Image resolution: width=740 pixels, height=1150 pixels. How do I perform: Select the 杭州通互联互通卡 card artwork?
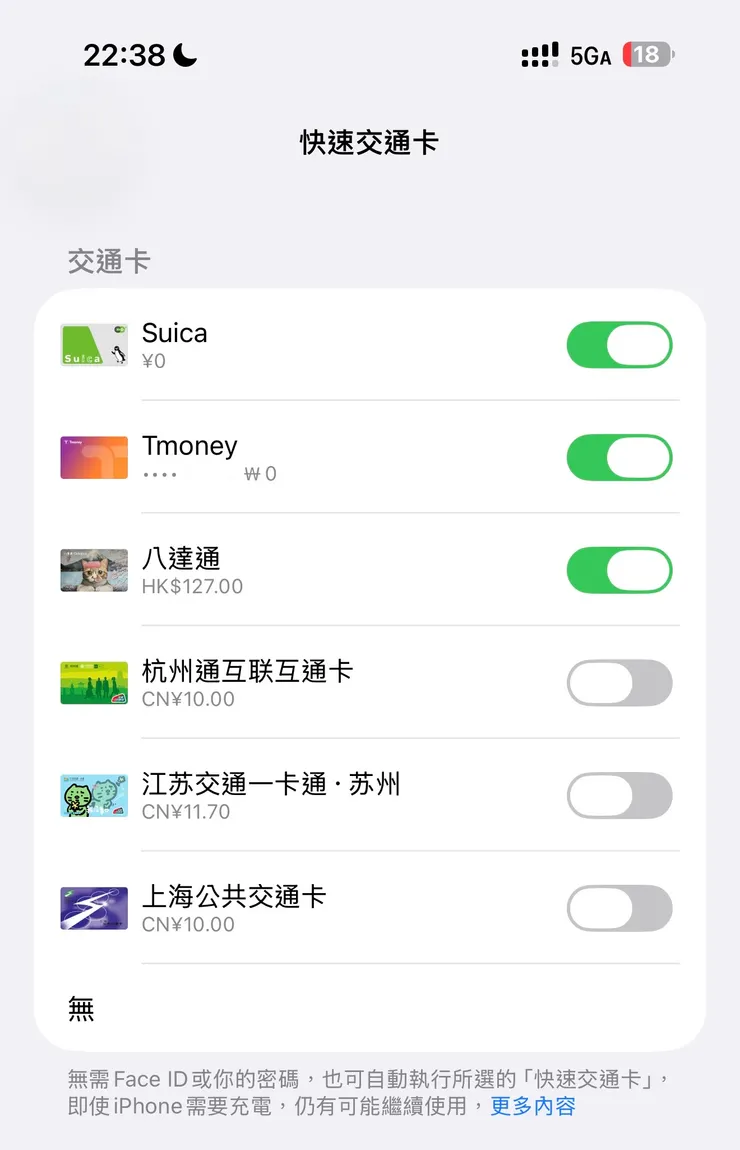93,683
